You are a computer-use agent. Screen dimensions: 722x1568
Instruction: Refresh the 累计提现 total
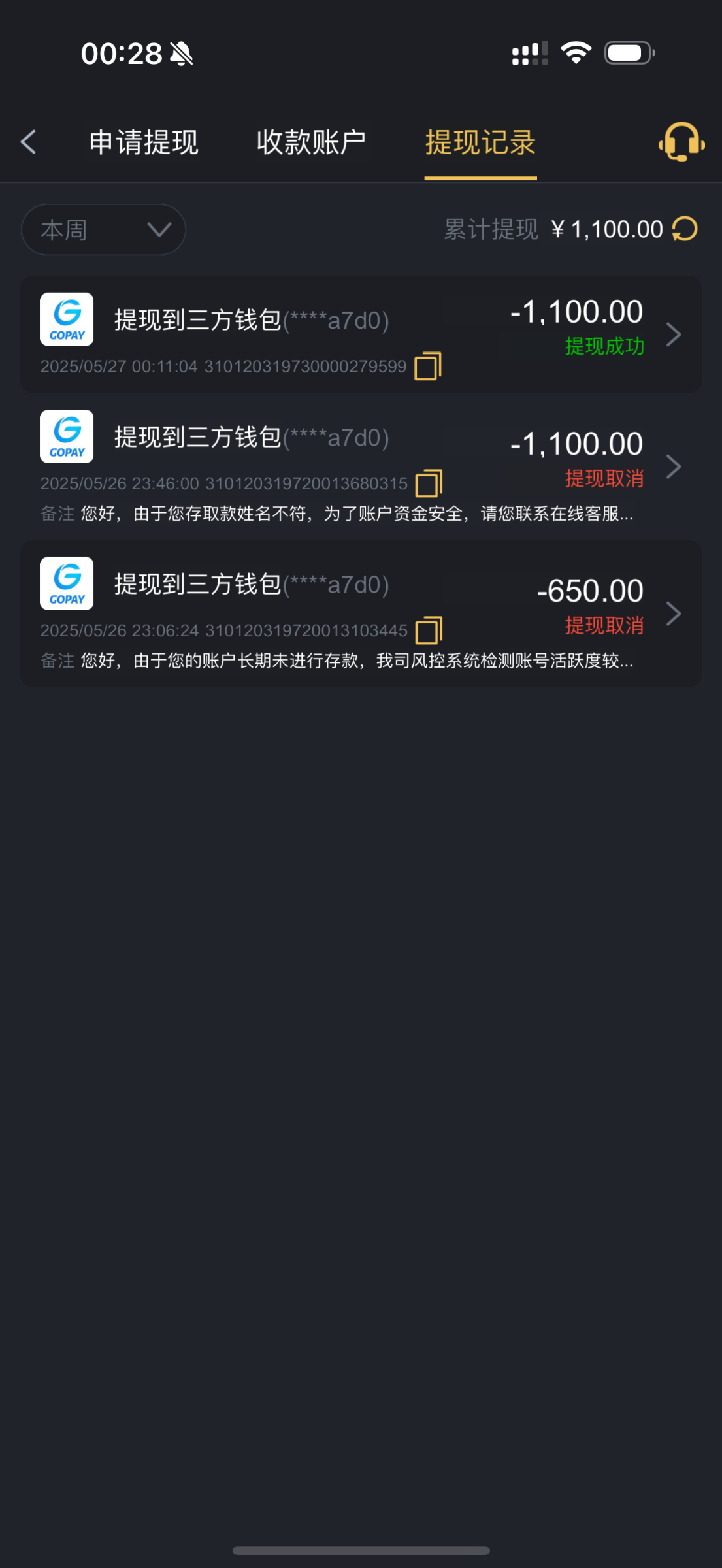pyautogui.click(x=685, y=229)
